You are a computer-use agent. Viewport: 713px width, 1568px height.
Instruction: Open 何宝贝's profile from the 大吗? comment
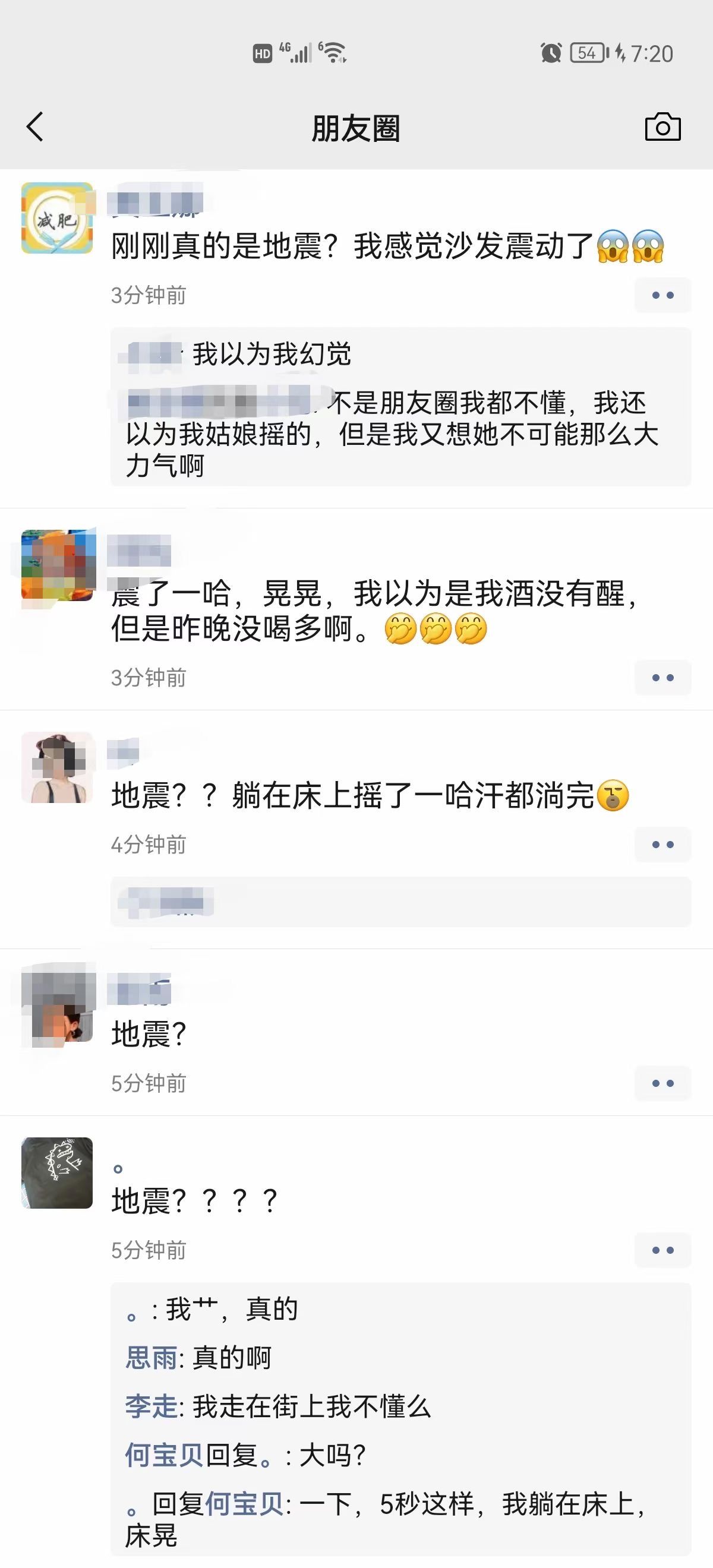pyautogui.click(x=163, y=1455)
